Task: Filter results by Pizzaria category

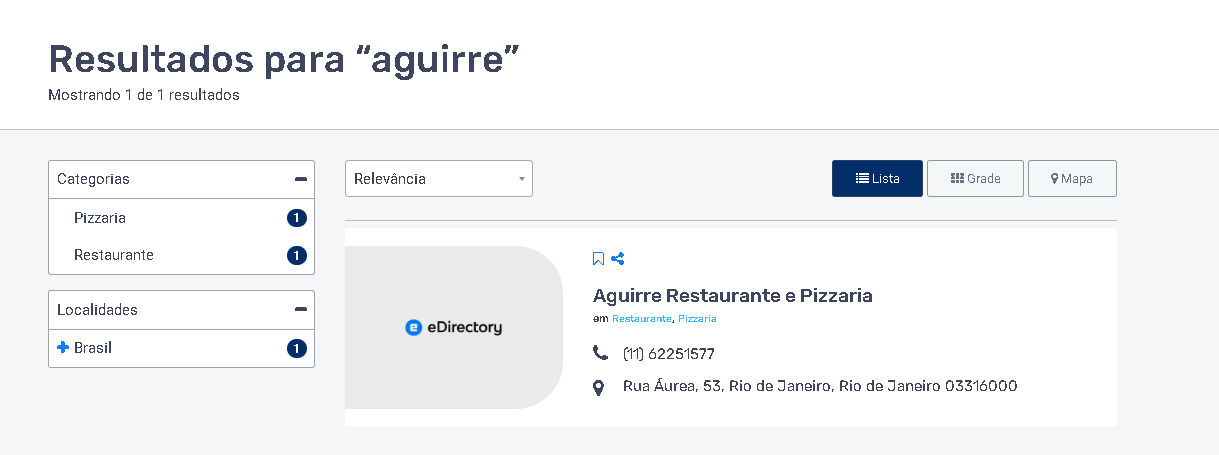Action: point(100,218)
